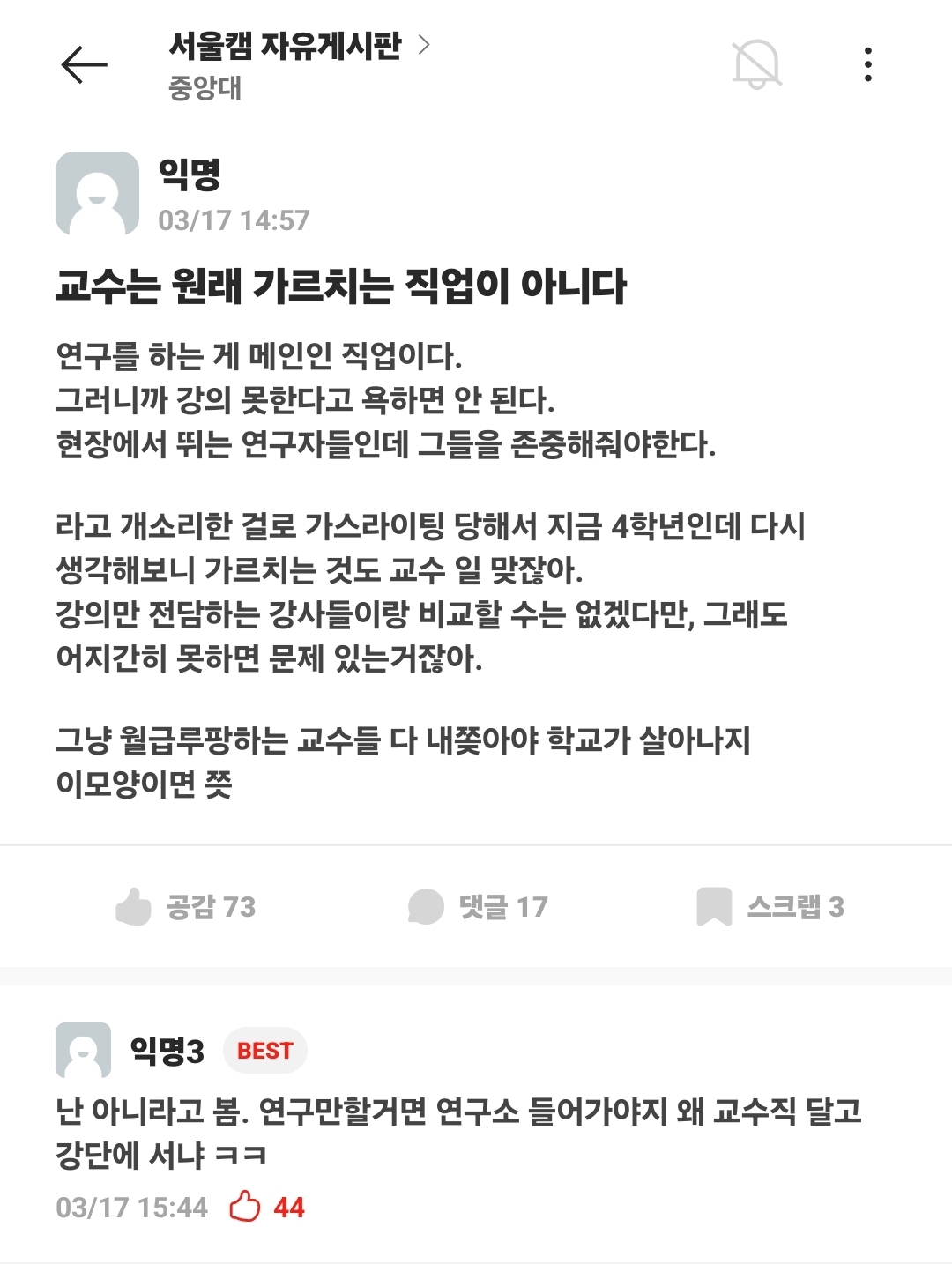Like 익명3's best comment
The image size is (952, 1264).
click(246, 1207)
